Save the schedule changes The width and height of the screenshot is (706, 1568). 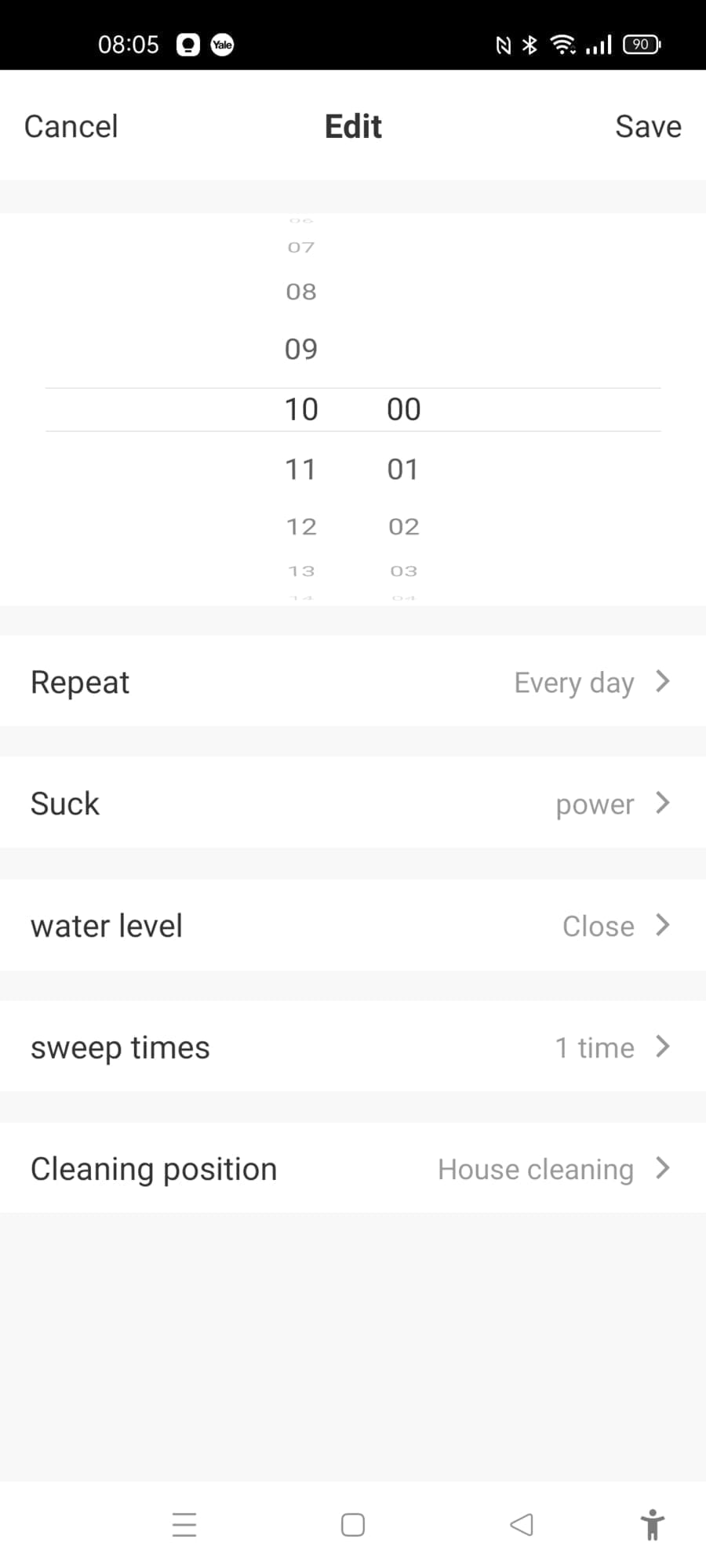tap(647, 126)
